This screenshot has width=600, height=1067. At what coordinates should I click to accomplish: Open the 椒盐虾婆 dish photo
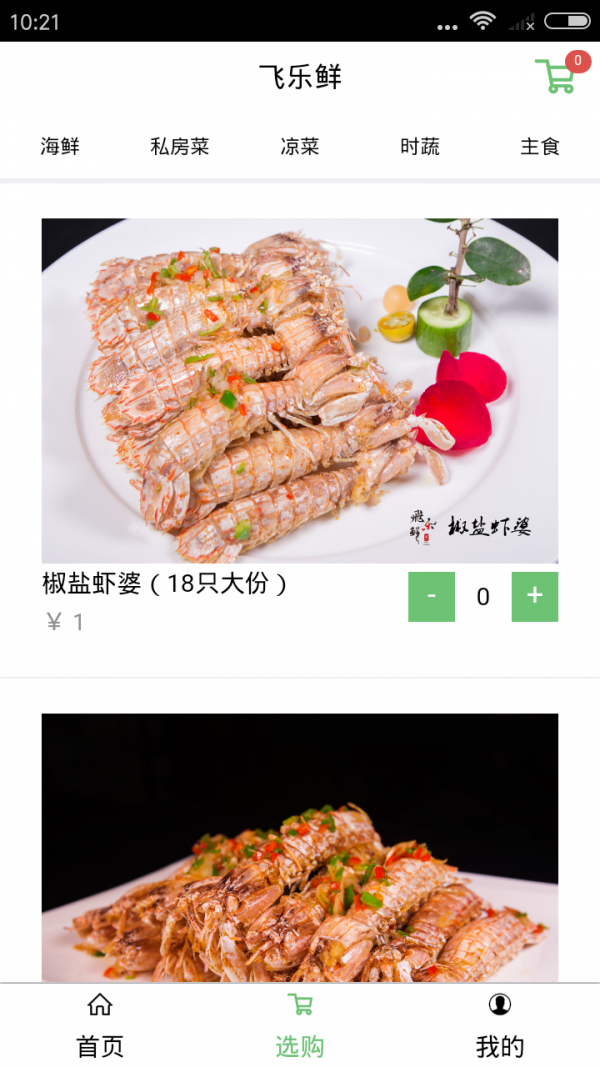coord(300,390)
